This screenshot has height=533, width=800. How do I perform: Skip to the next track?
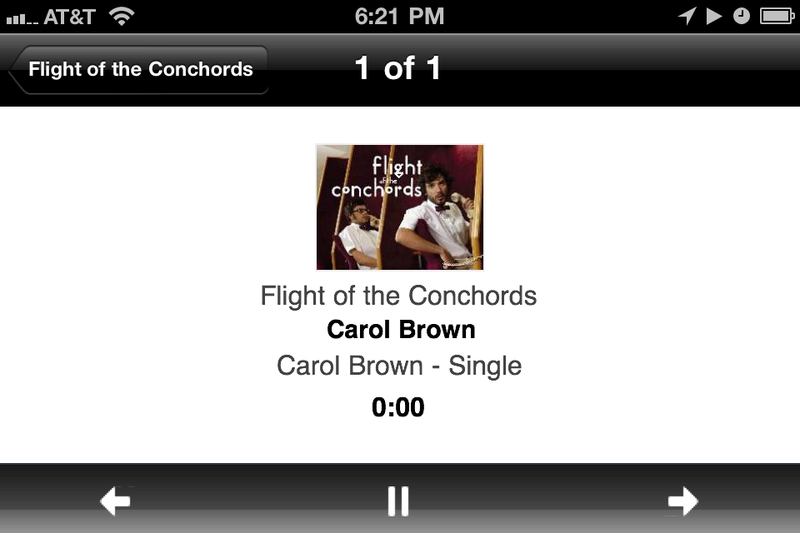(x=682, y=500)
